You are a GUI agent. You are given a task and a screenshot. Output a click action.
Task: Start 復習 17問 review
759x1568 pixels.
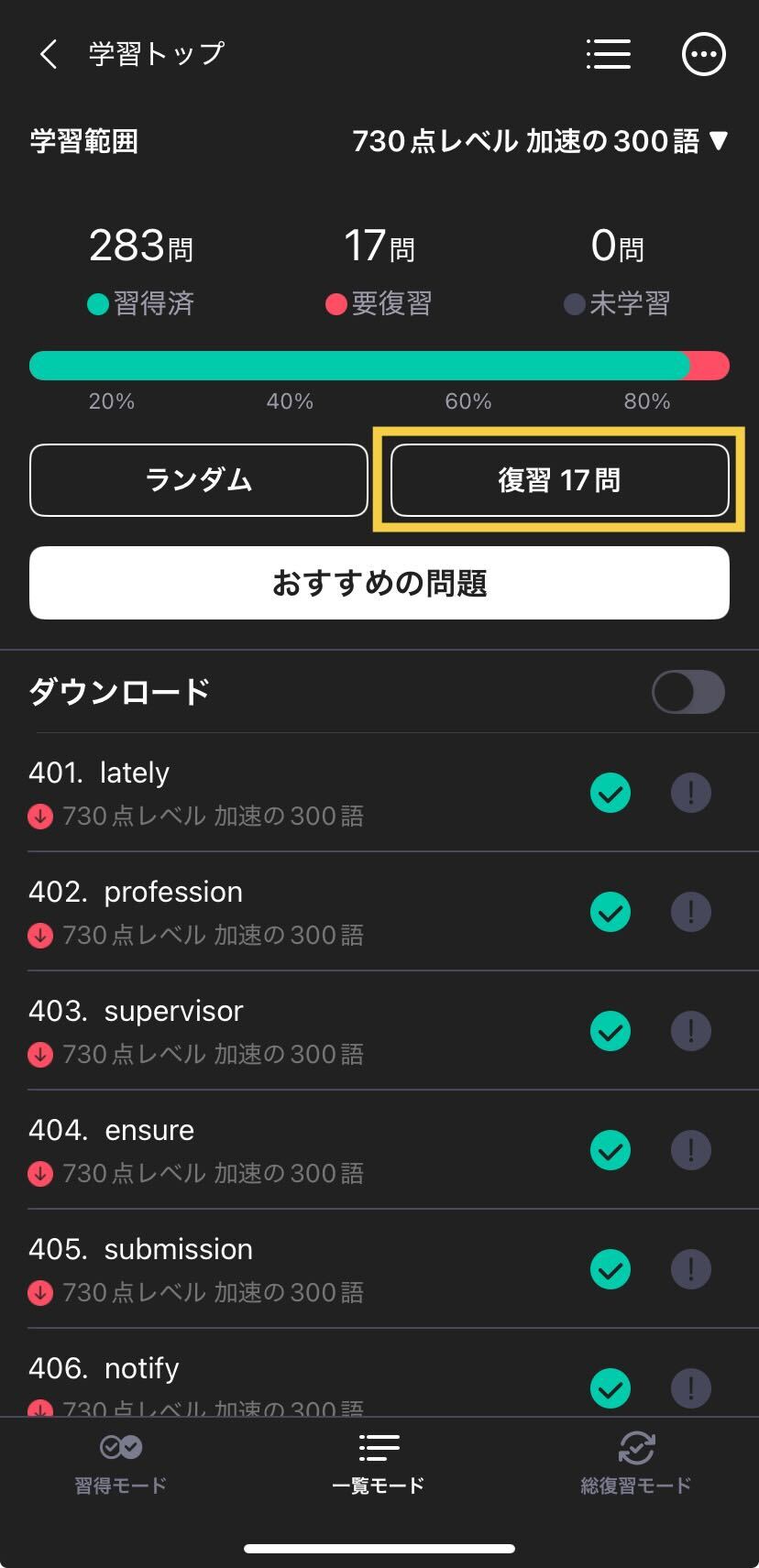tap(559, 480)
